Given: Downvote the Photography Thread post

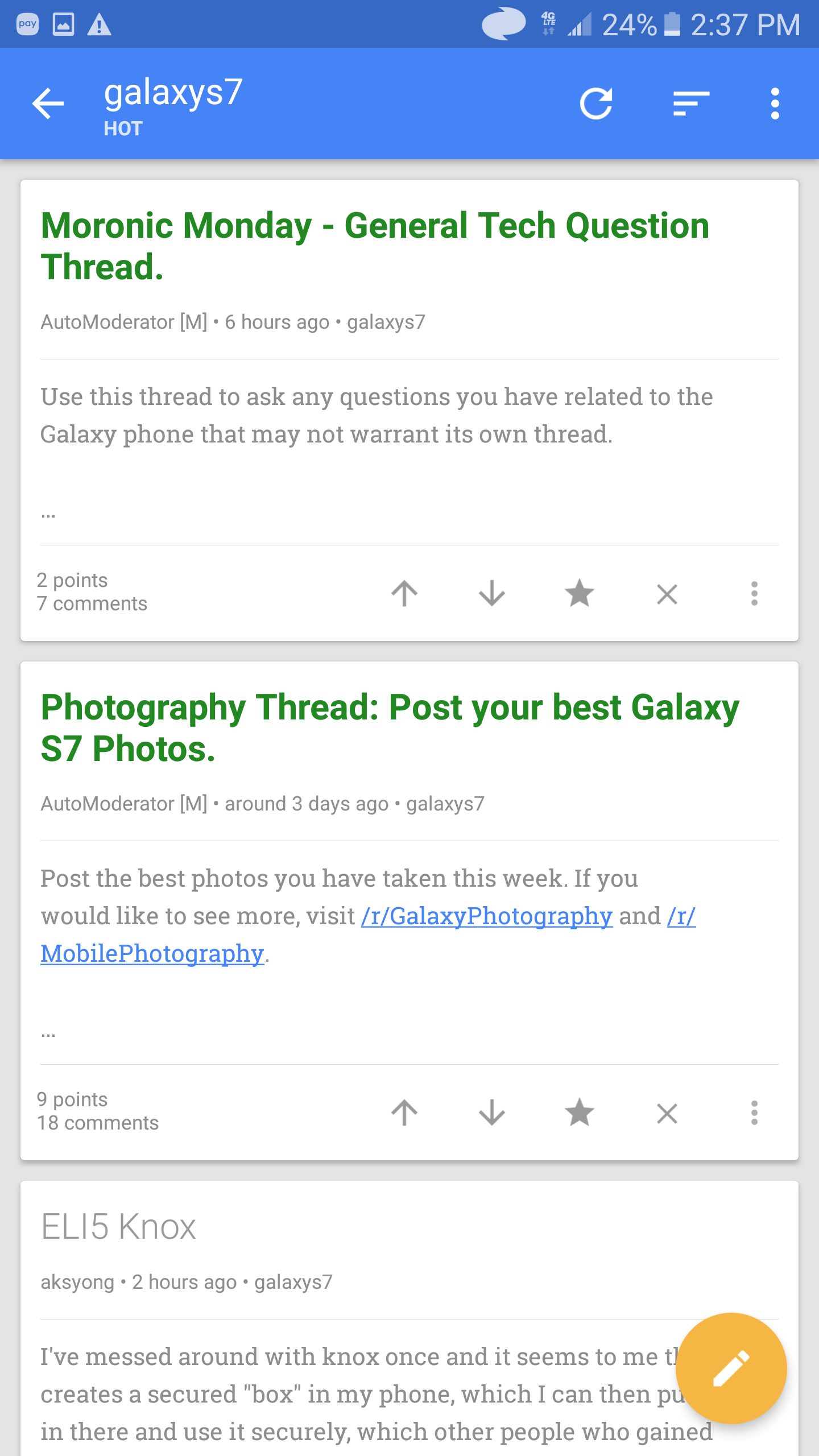Looking at the screenshot, I should coord(491,1113).
